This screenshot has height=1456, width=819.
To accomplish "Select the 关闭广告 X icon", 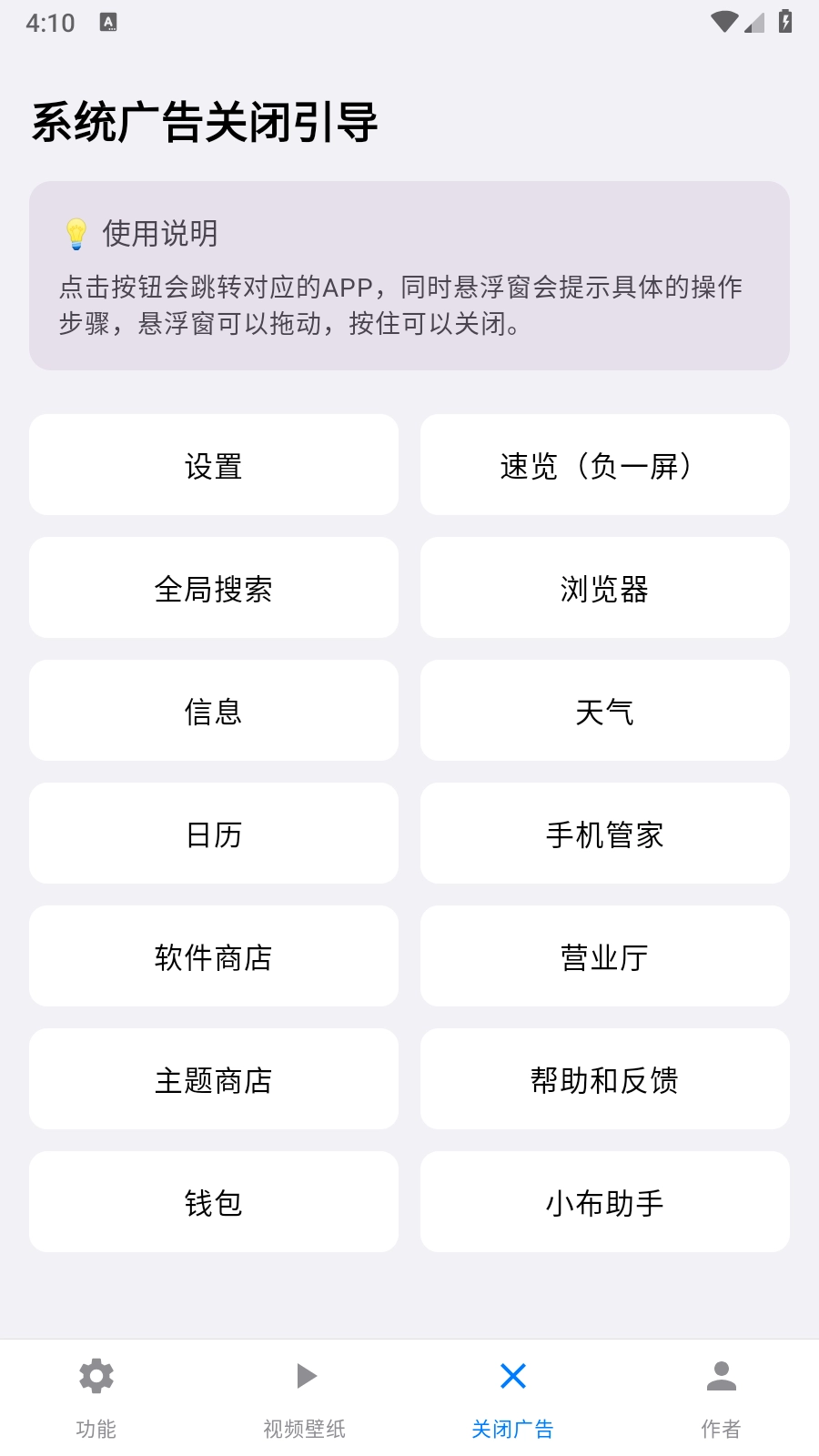I will (x=512, y=1376).
